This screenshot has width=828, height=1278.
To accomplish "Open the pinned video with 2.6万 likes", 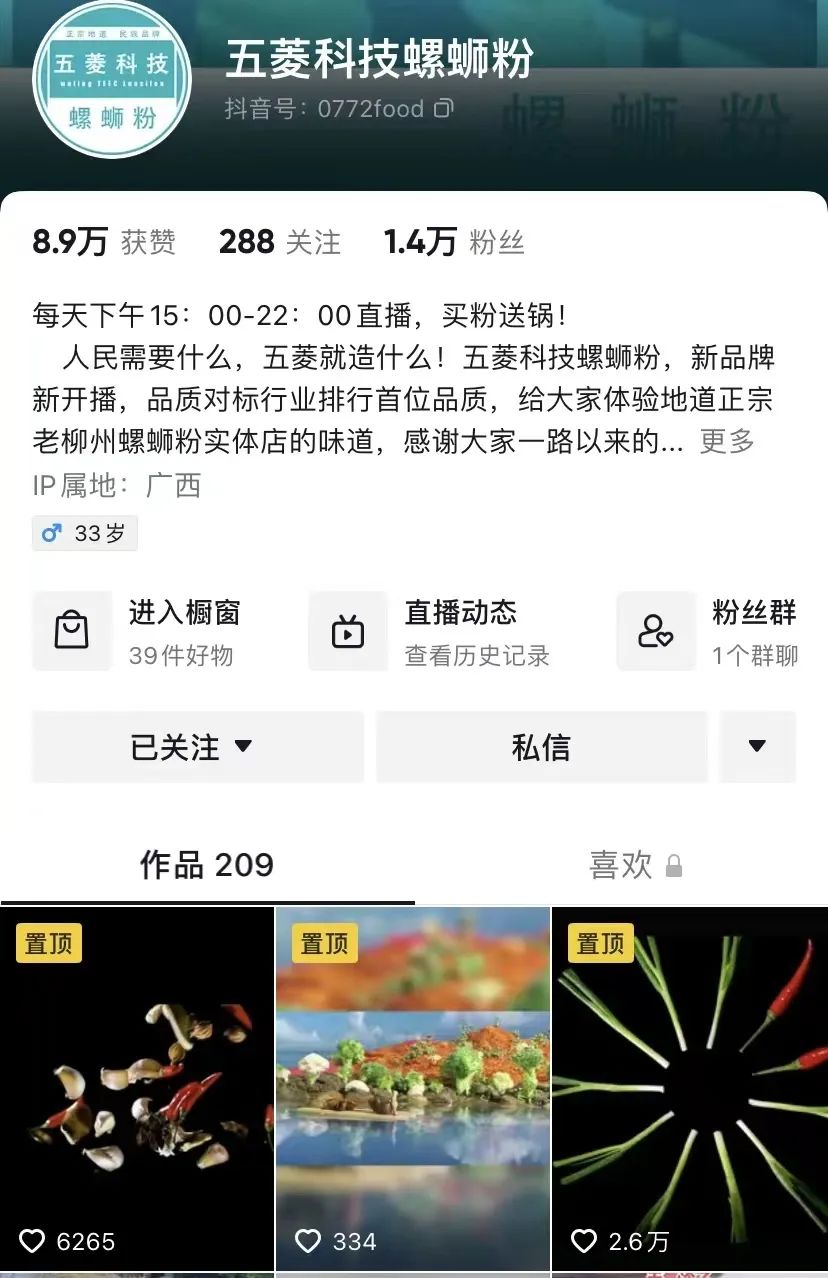I will pos(690,1089).
